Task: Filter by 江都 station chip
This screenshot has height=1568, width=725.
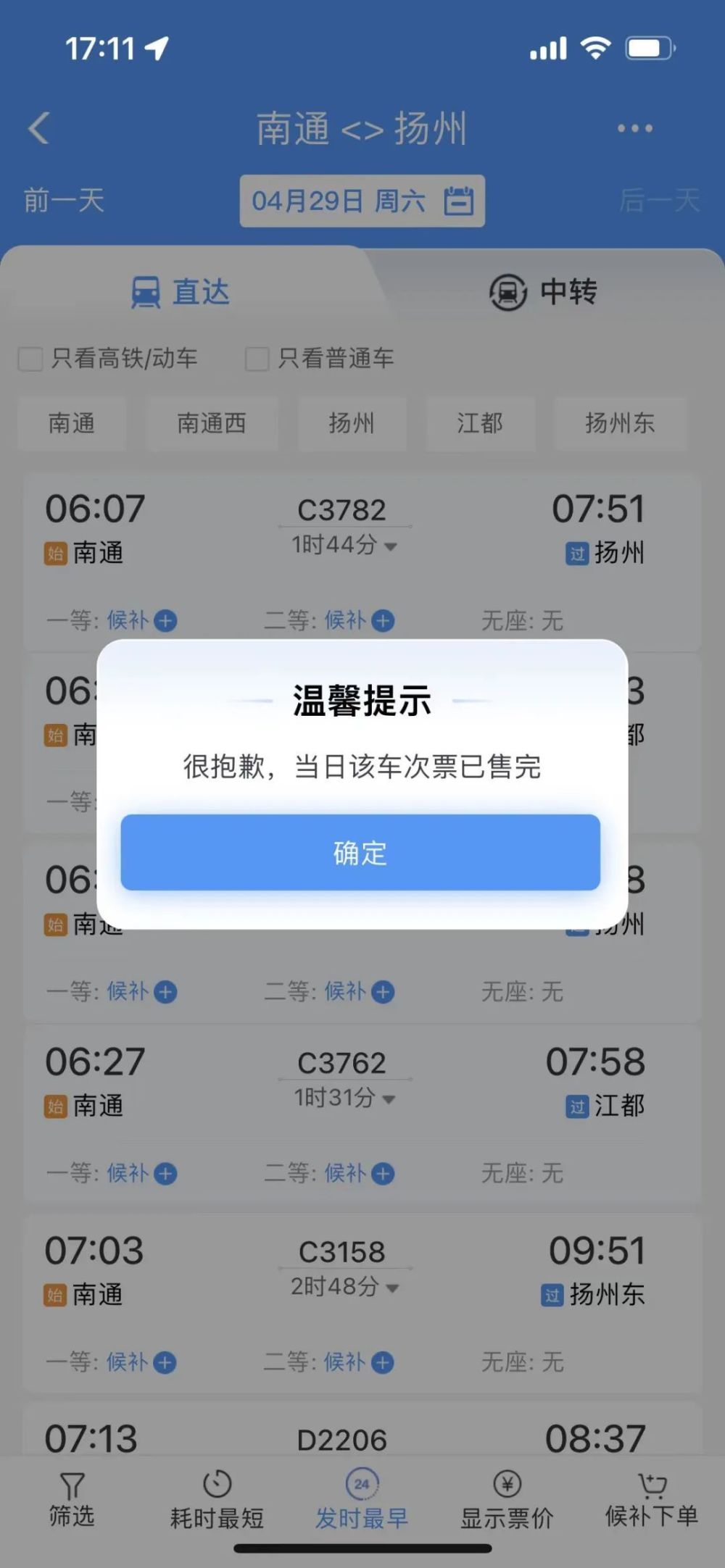Action: (480, 423)
